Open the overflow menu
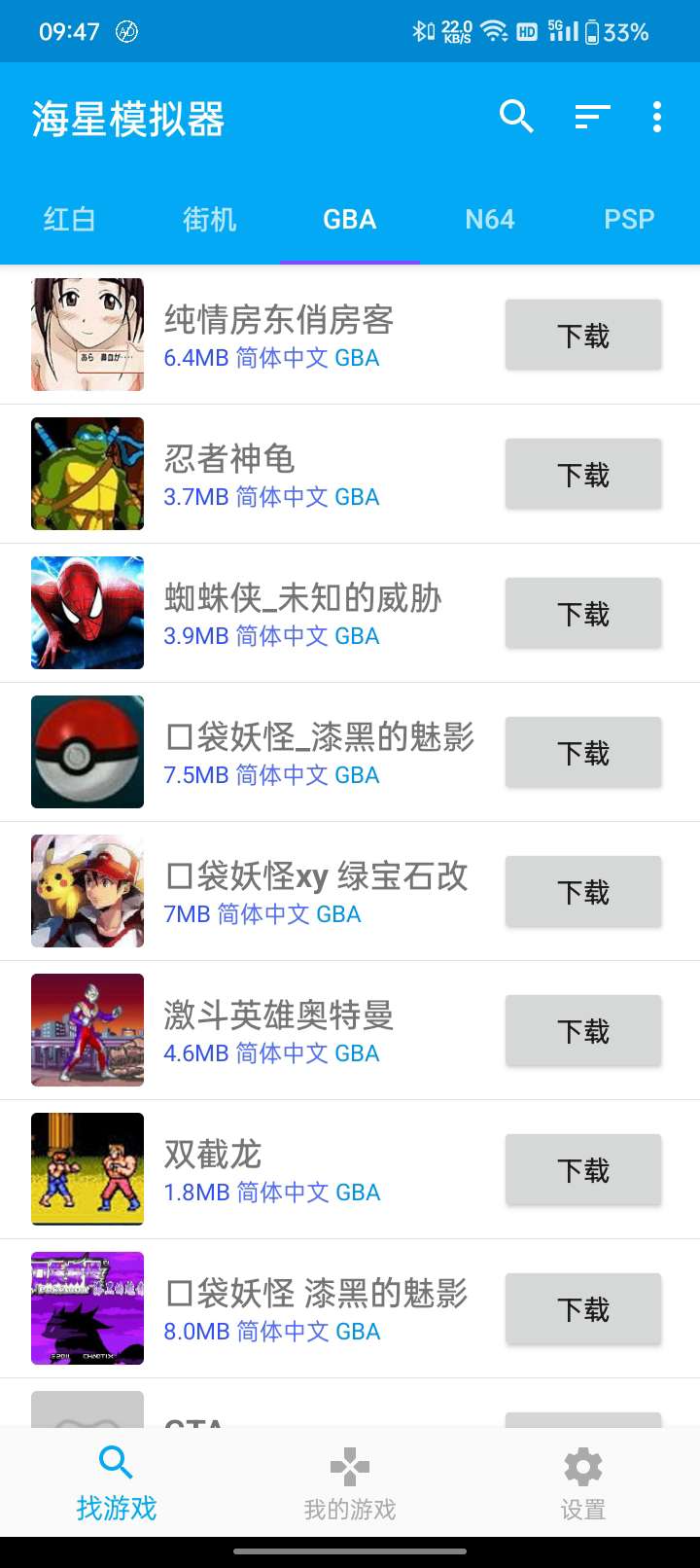Image resolution: width=700 pixels, height=1568 pixels. click(657, 117)
